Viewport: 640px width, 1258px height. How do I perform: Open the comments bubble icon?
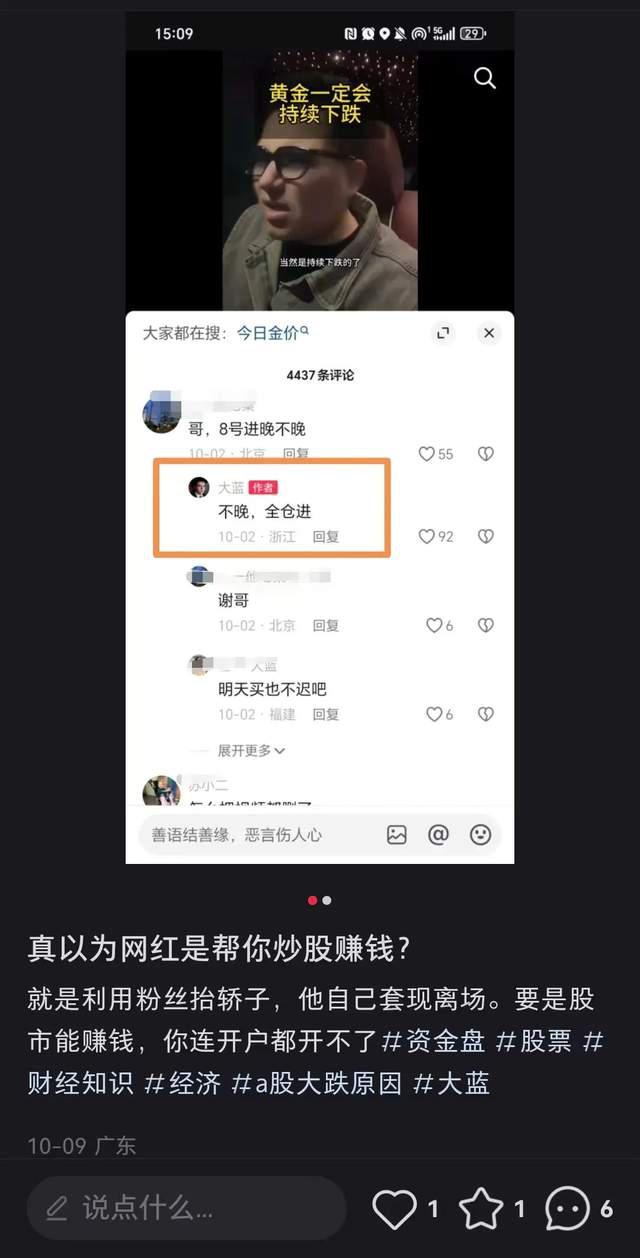(567, 1209)
